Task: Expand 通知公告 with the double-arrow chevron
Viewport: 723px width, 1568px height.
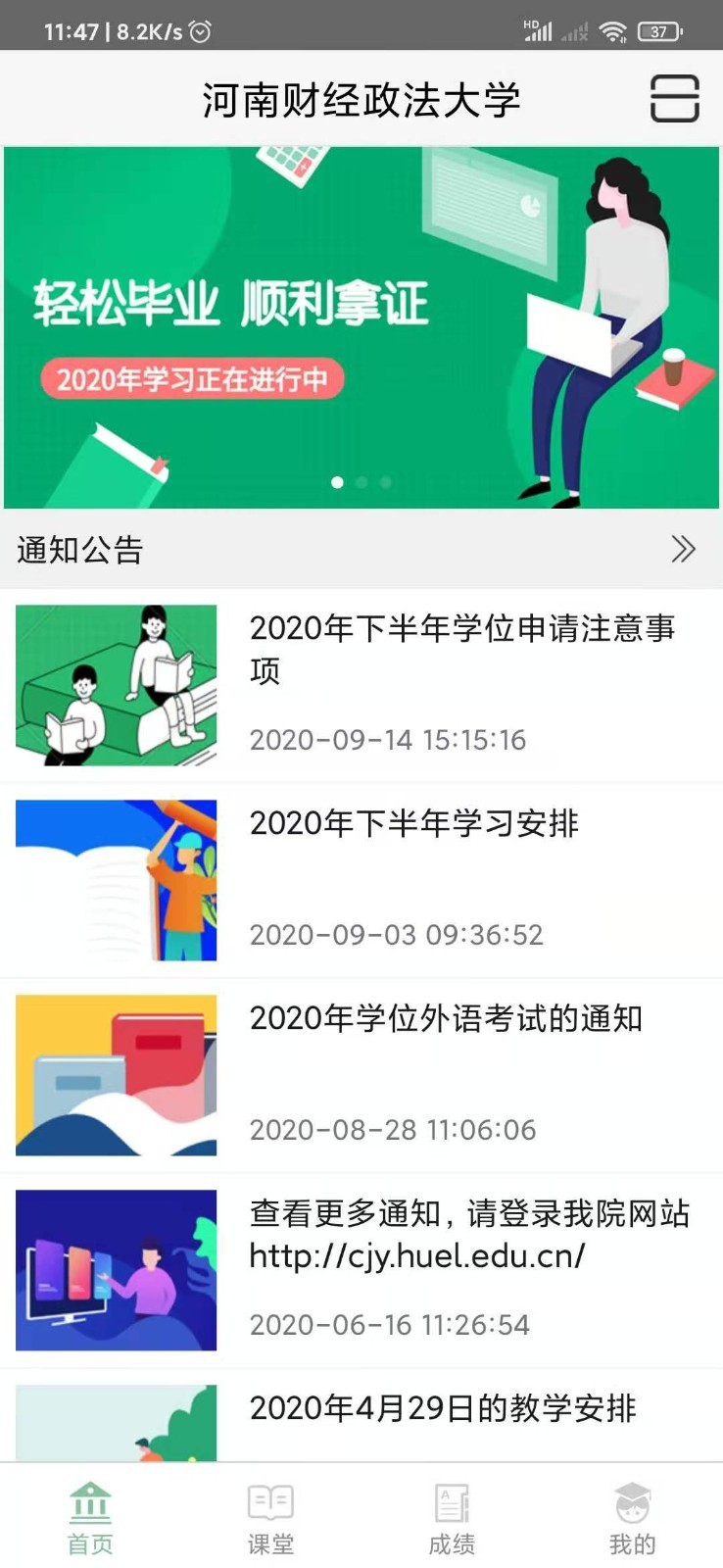Action: (x=684, y=550)
